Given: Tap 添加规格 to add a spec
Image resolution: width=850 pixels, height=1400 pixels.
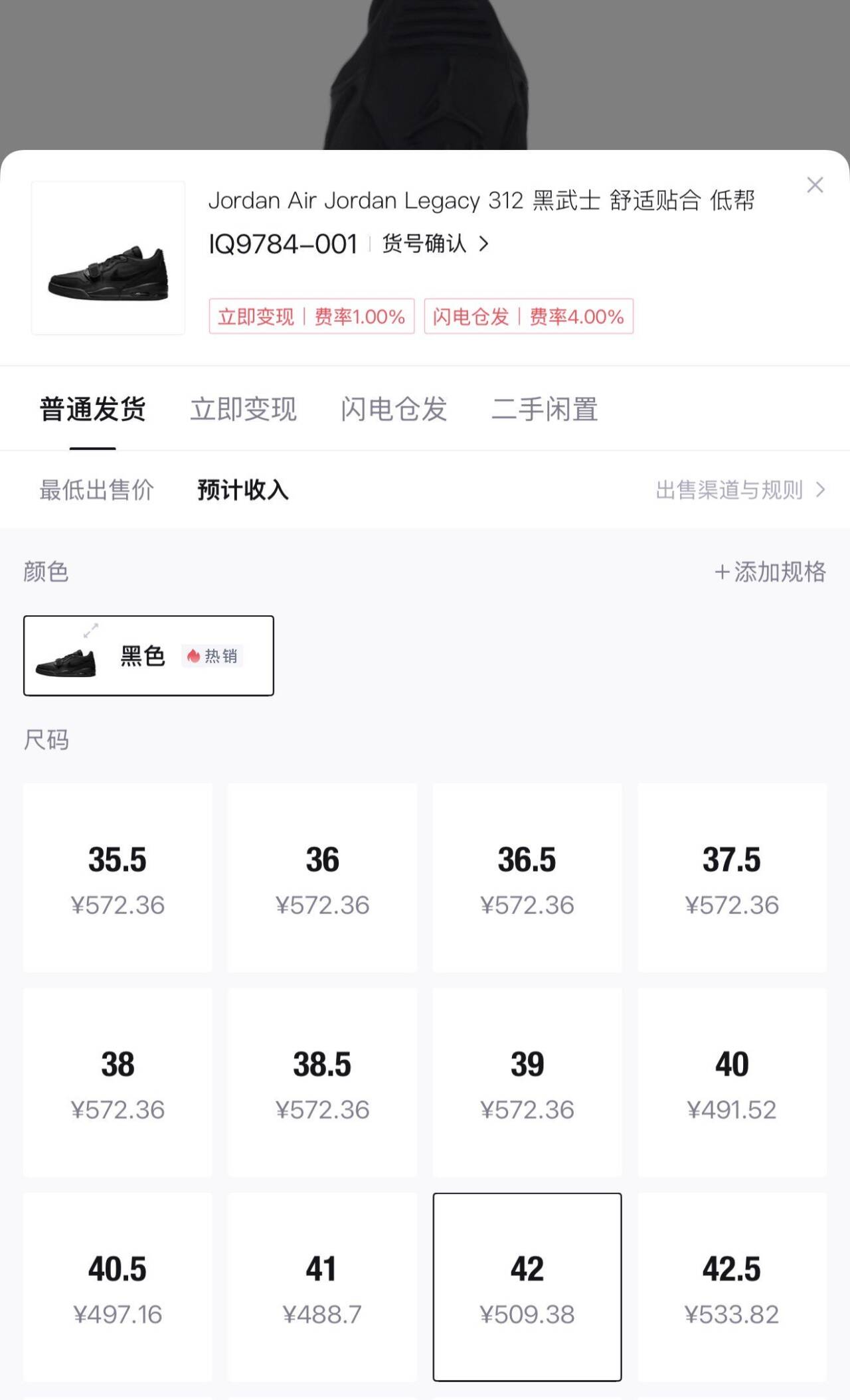Looking at the screenshot, I should pos(770,572).
